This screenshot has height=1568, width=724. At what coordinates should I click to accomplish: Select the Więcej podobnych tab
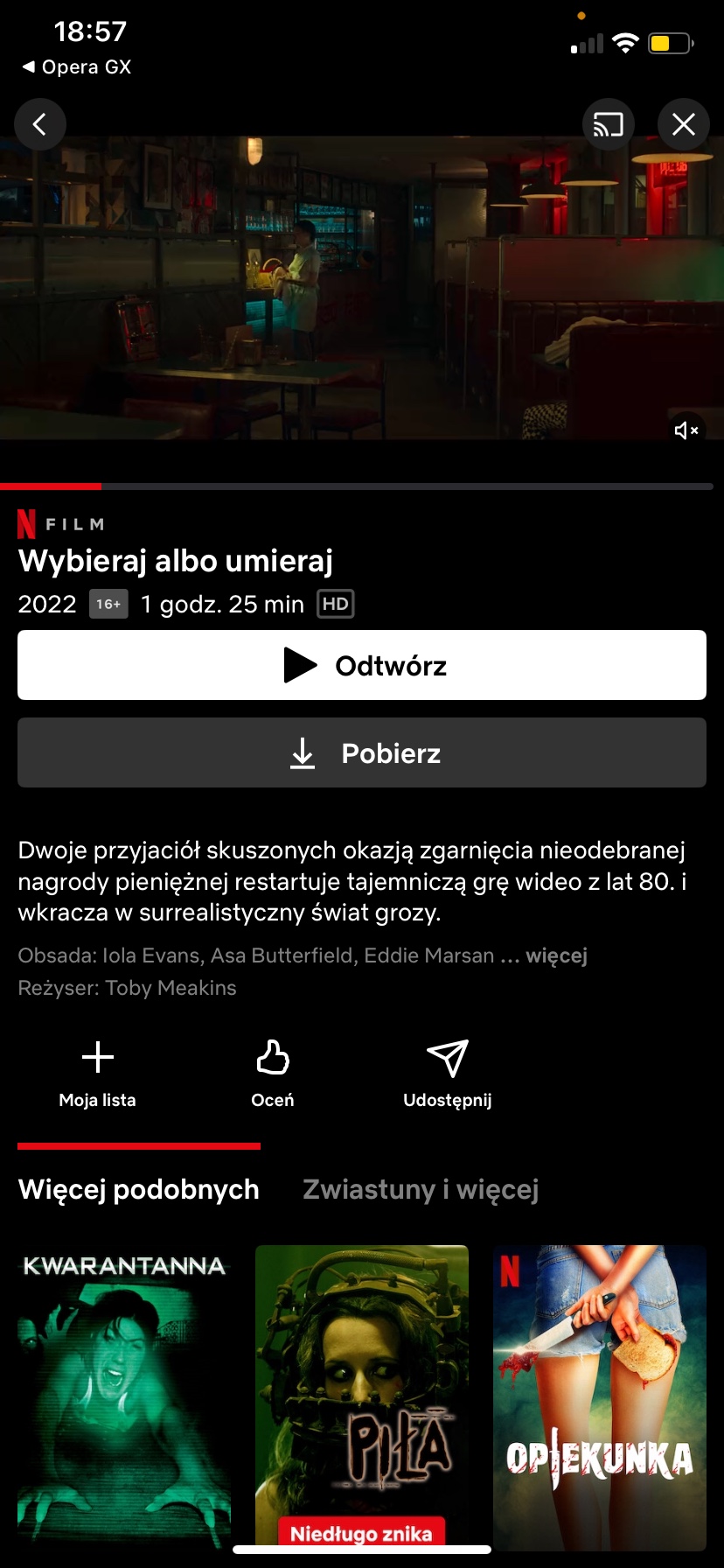point(139,1189)
